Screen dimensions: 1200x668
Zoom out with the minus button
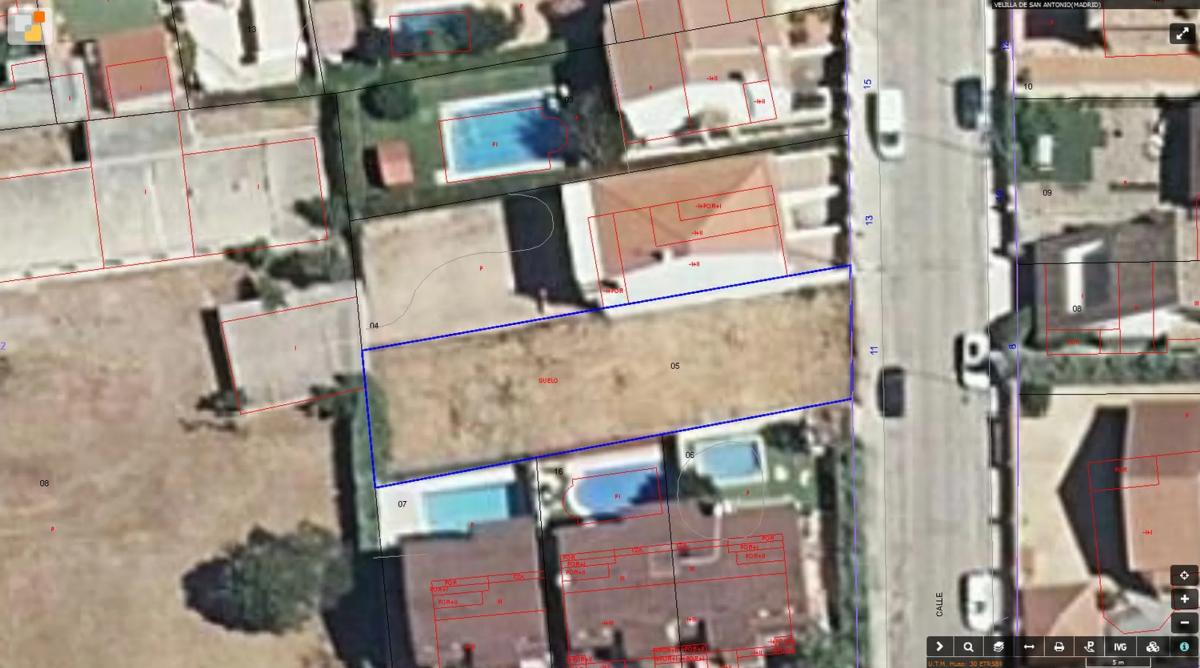(1184, 622)
